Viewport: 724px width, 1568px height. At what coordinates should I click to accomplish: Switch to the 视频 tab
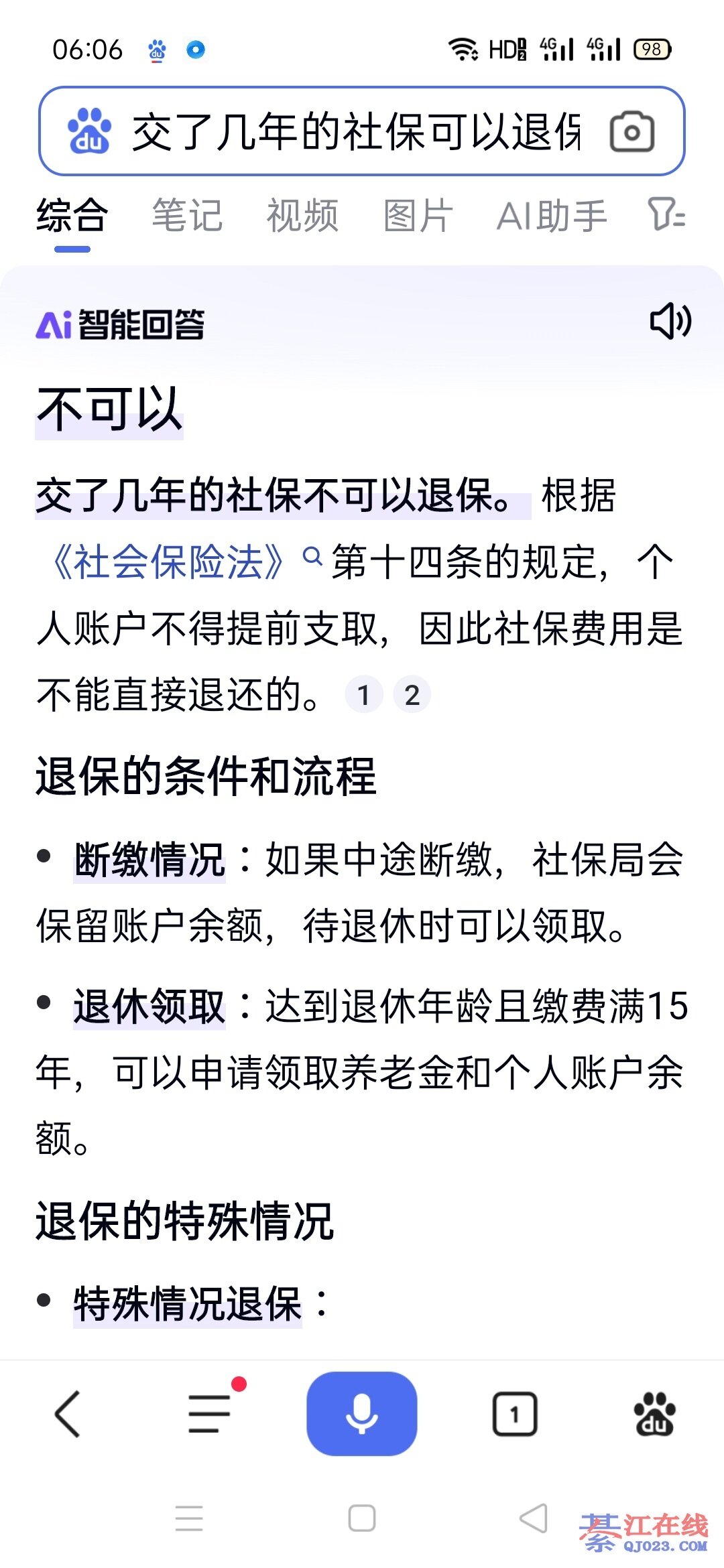(x=302, y=216)
